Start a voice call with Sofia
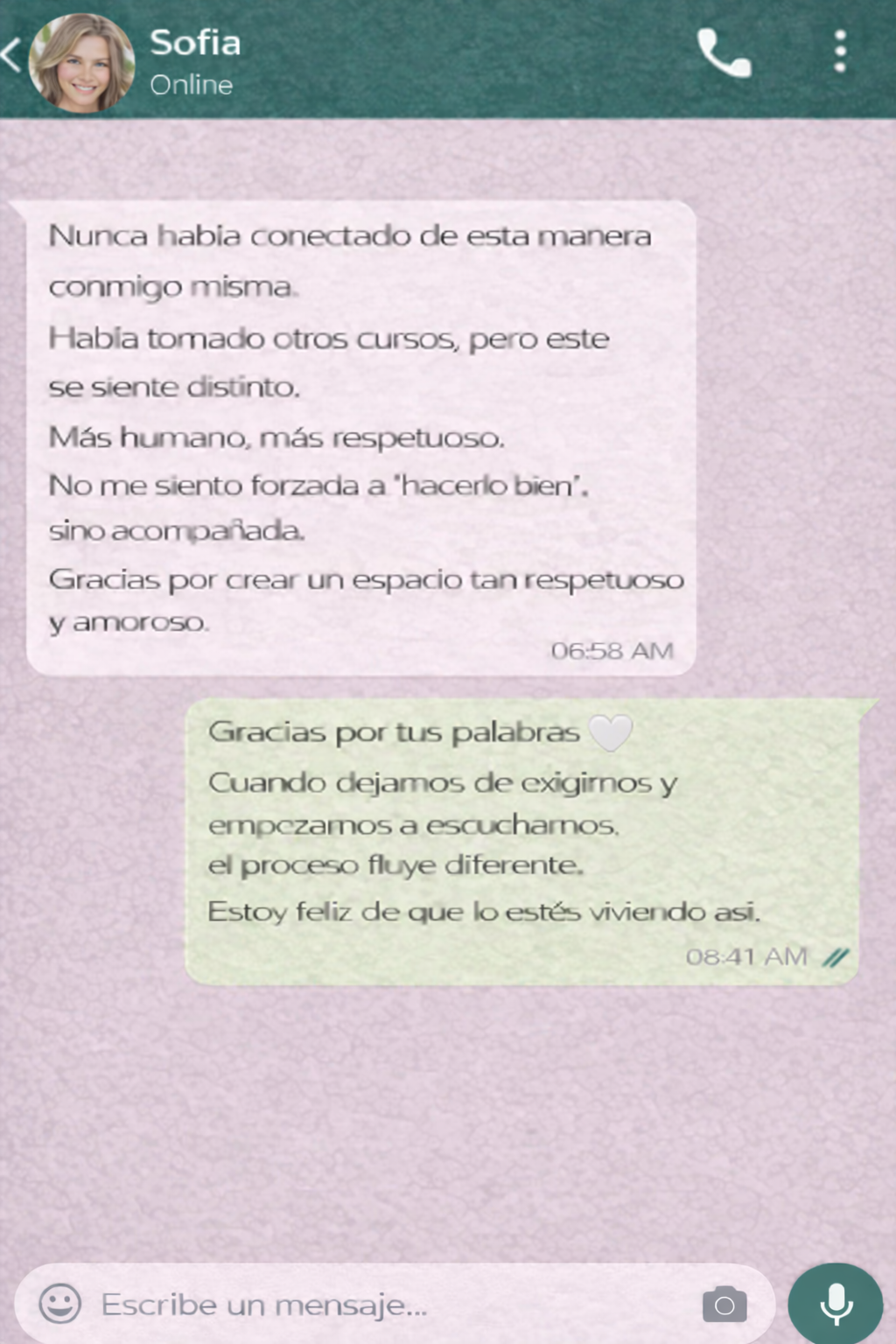This screenshot has height=1344, width=896. click(x=724, y=53)
